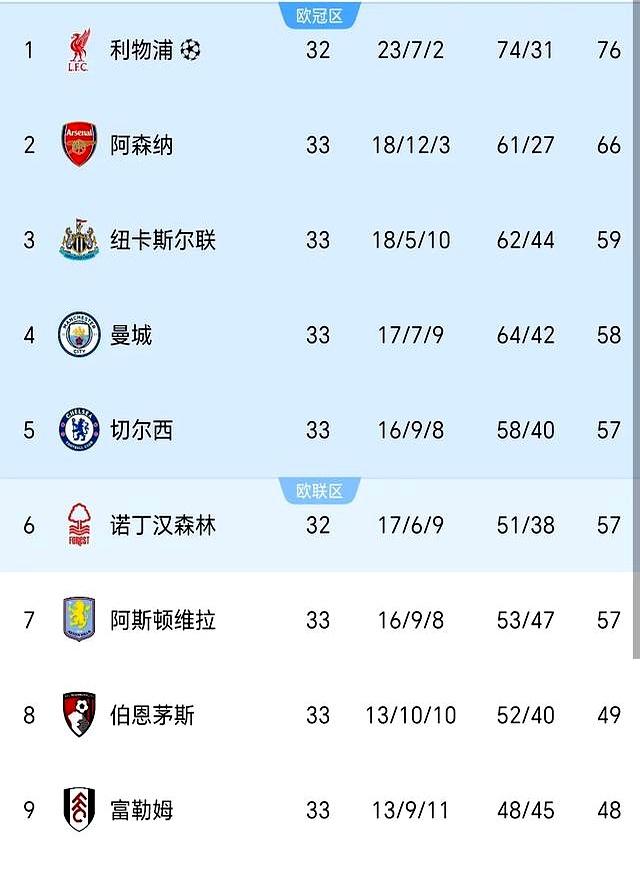Open the 切尔西 standings row

141,430
